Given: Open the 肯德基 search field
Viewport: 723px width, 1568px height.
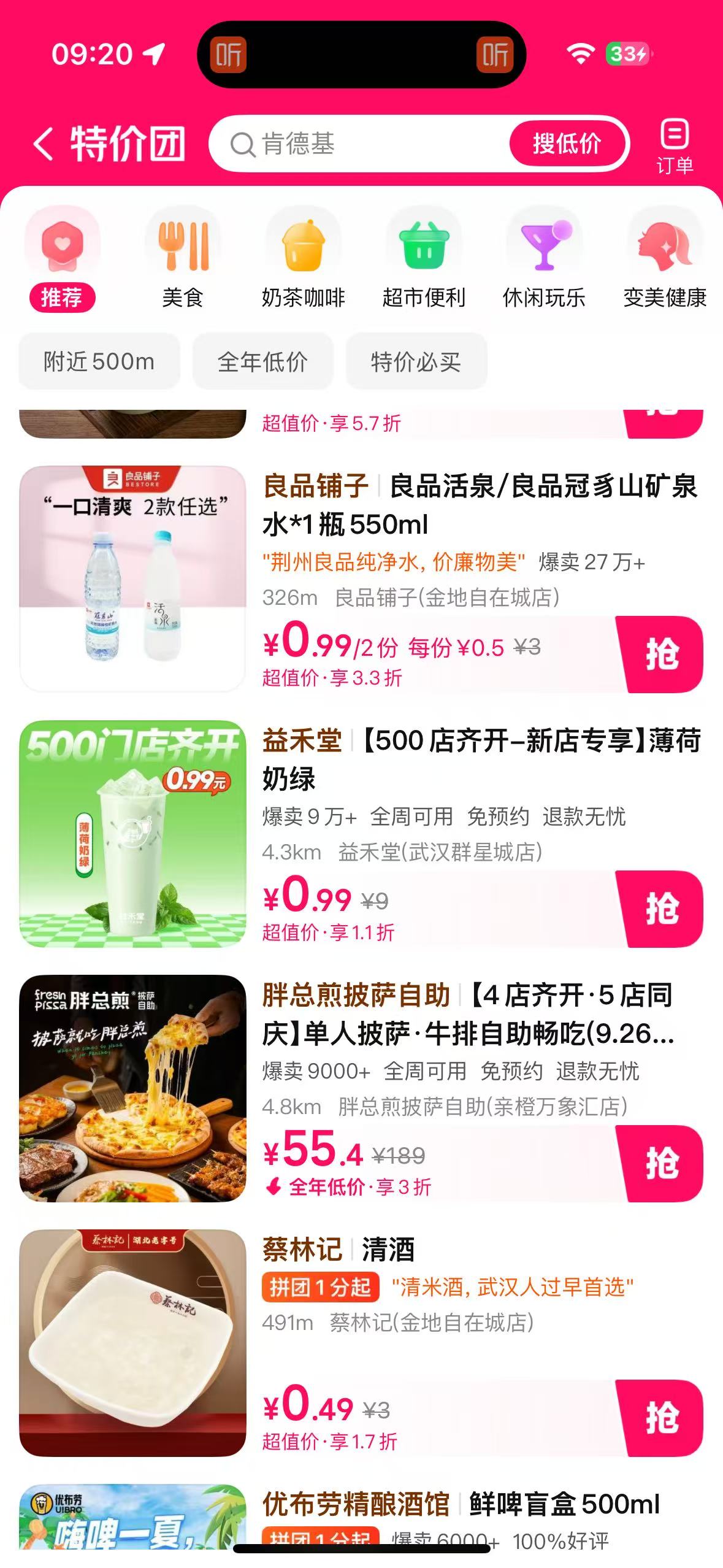Looking at the screenshot, I should [362, 145].
